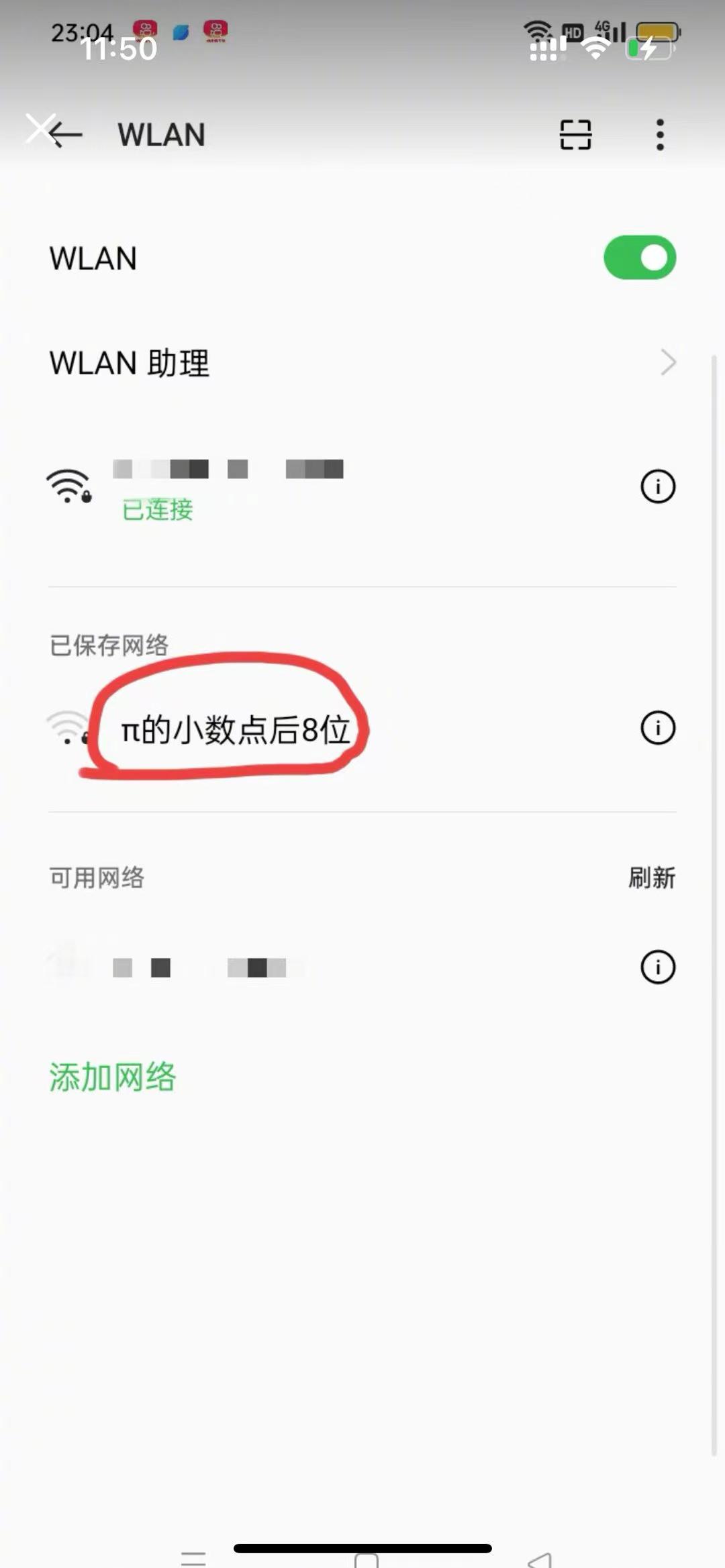Screen dimensions: 725x1568
Task: Tap 刷新 to refresh available networks
Action: point(651,878)
